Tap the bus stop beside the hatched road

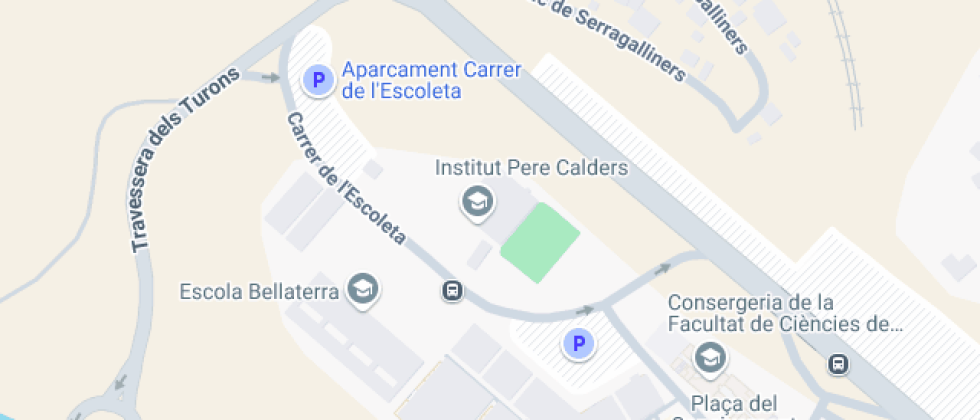coord(838,363)
